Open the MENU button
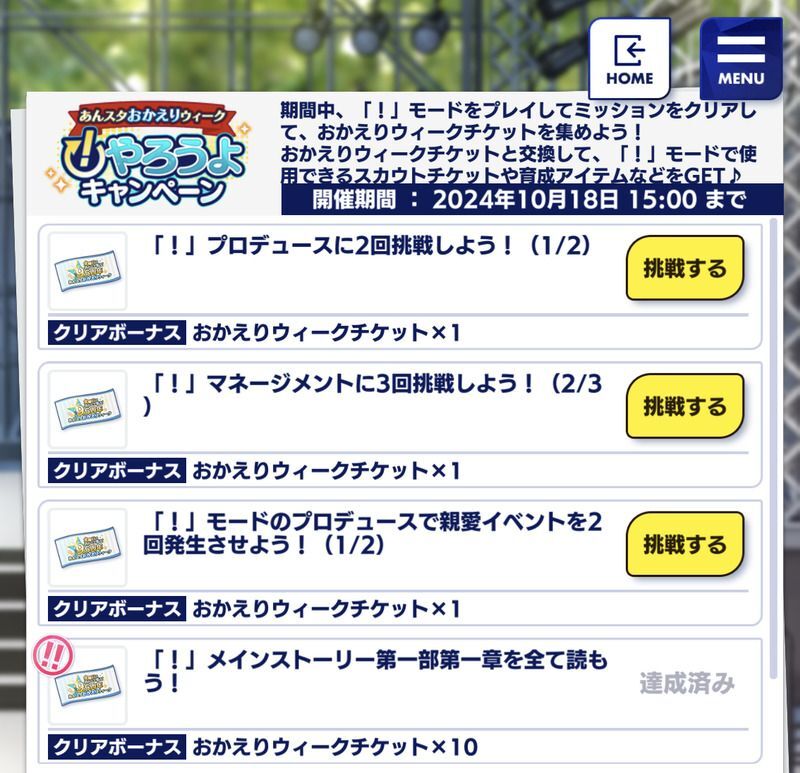The image size is (800, 773). pyautogui.click(x=741, y=57)
